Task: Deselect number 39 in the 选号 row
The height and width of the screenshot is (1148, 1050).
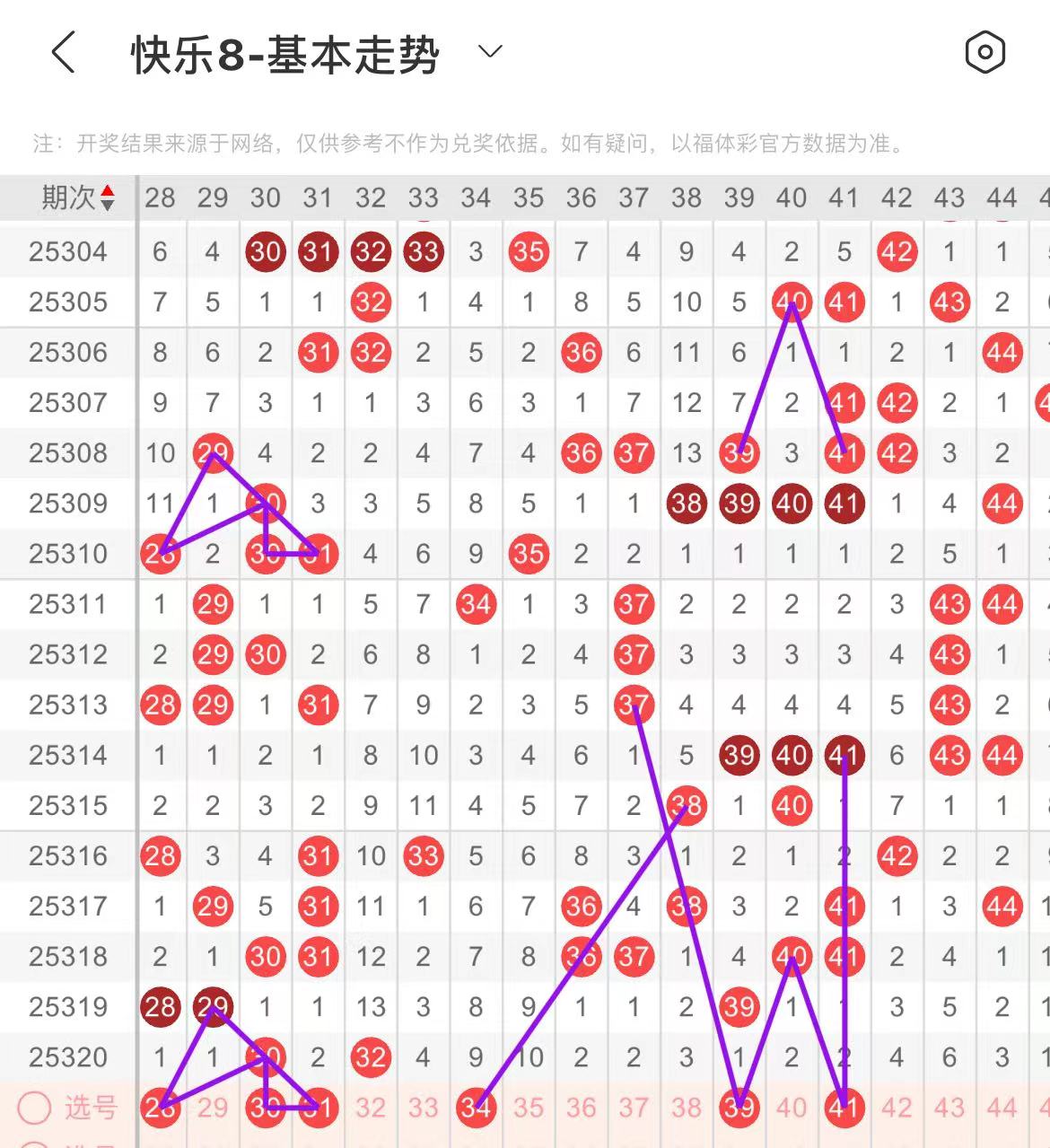Action: coord(739,1108)
